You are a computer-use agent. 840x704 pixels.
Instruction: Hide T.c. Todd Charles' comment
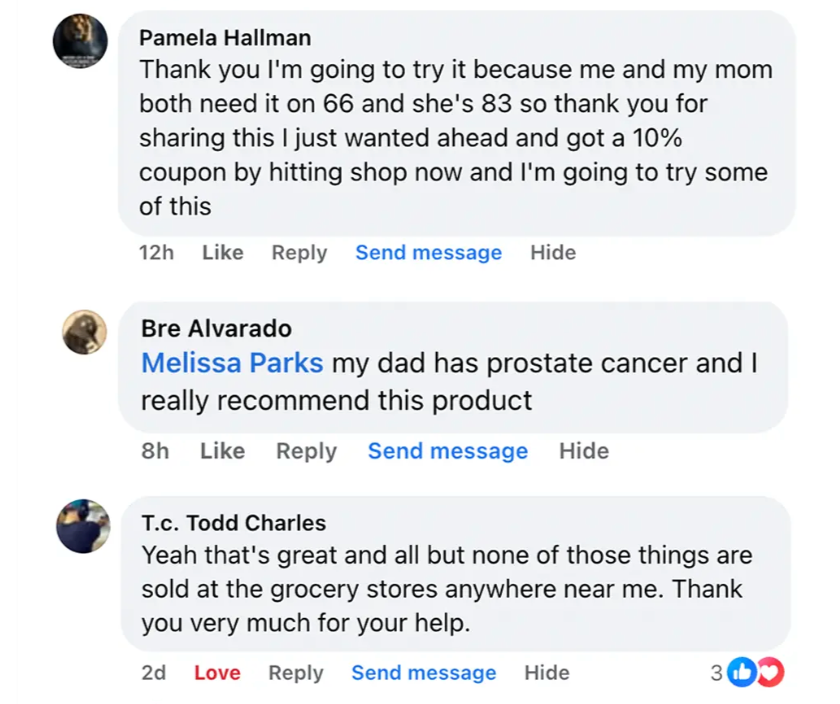coord(546,673)
